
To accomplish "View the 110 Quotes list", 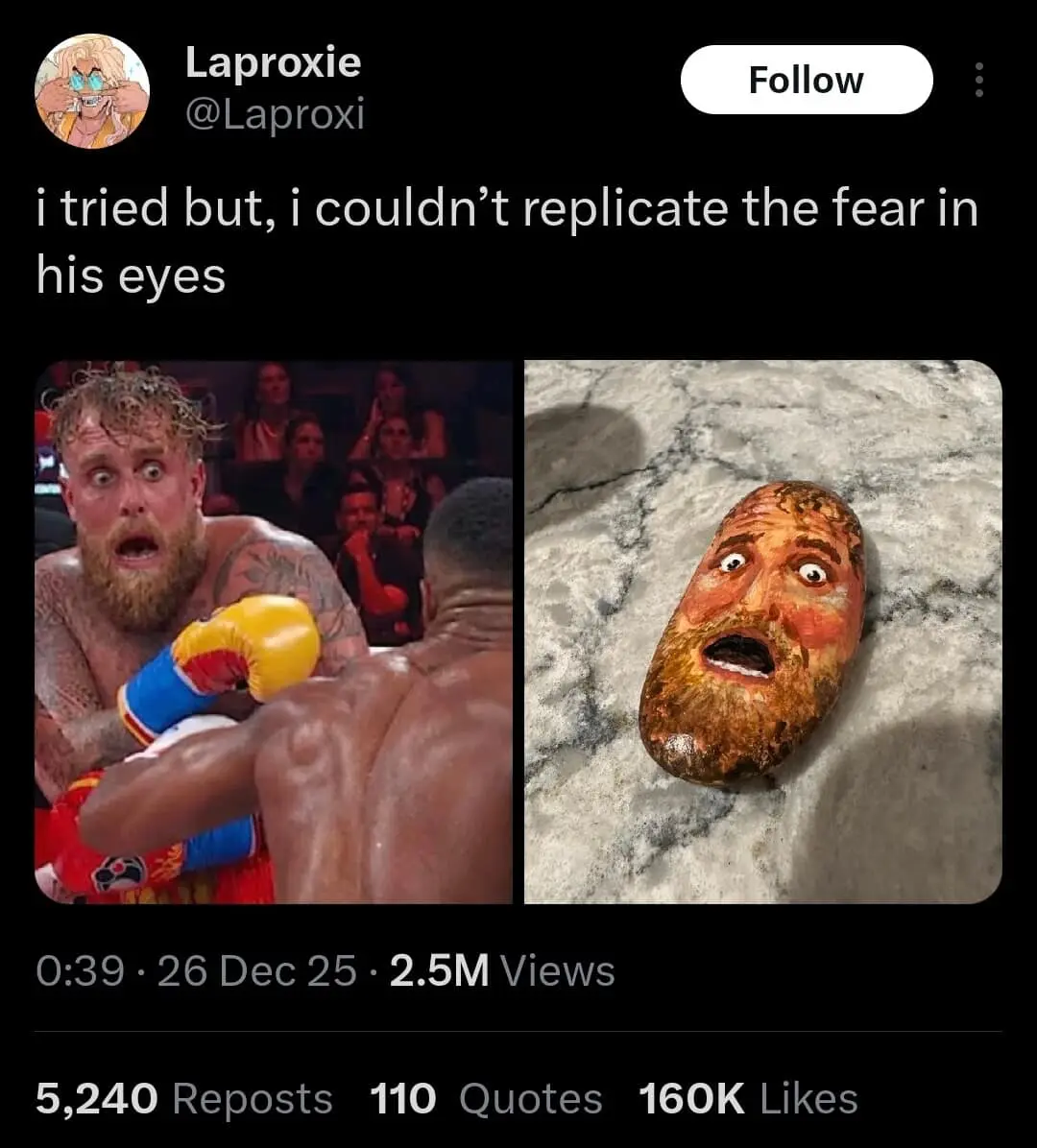I will (486, 1099).
